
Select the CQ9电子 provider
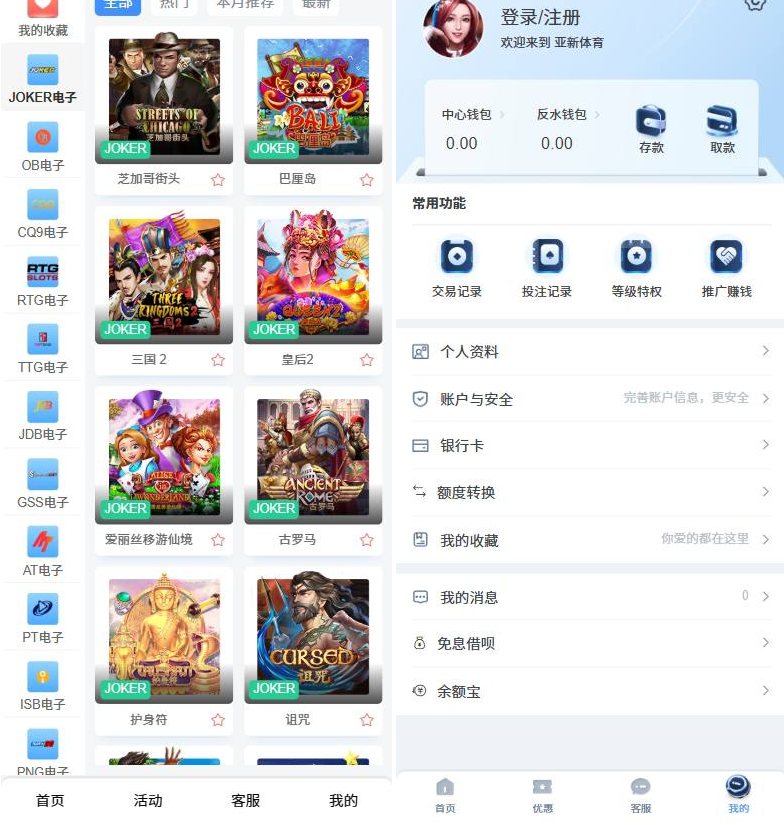click(42, 214)
